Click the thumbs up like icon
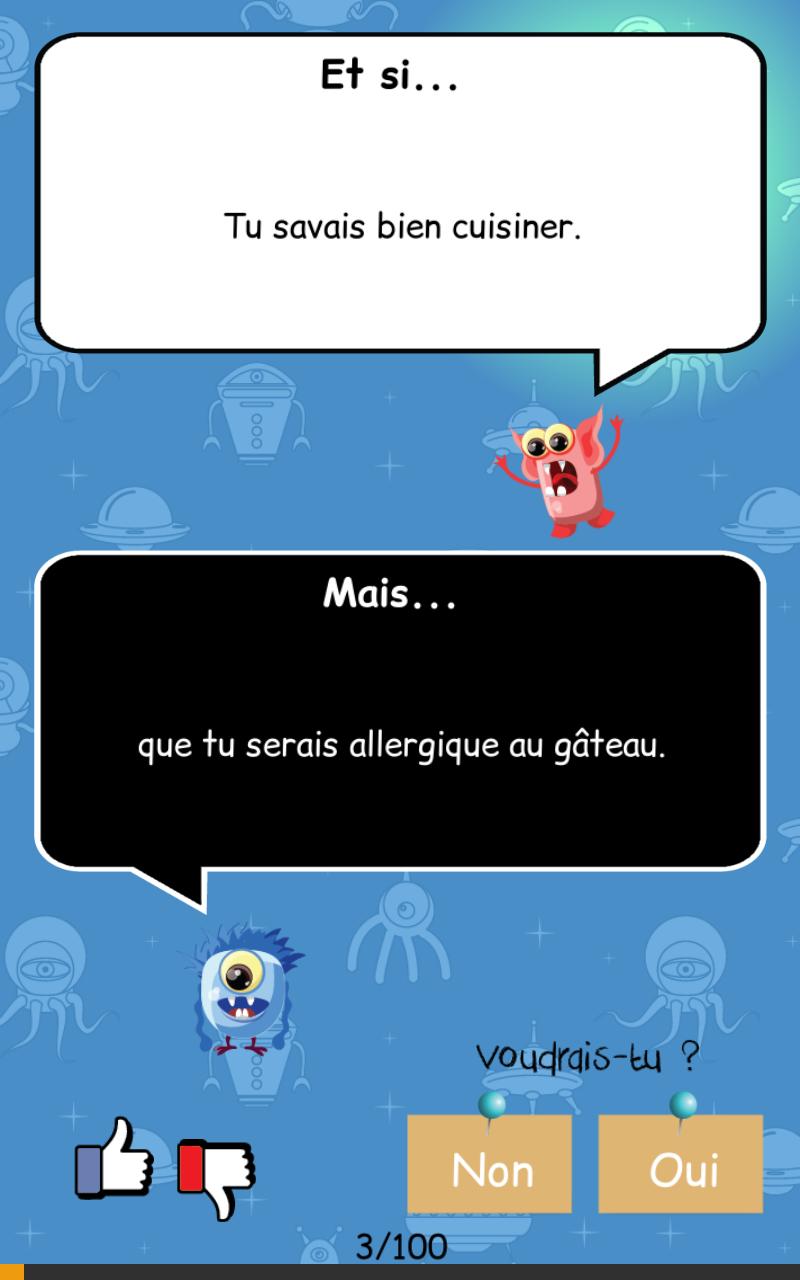Screen dimensions: 800x1280 tap(113, 1165)
